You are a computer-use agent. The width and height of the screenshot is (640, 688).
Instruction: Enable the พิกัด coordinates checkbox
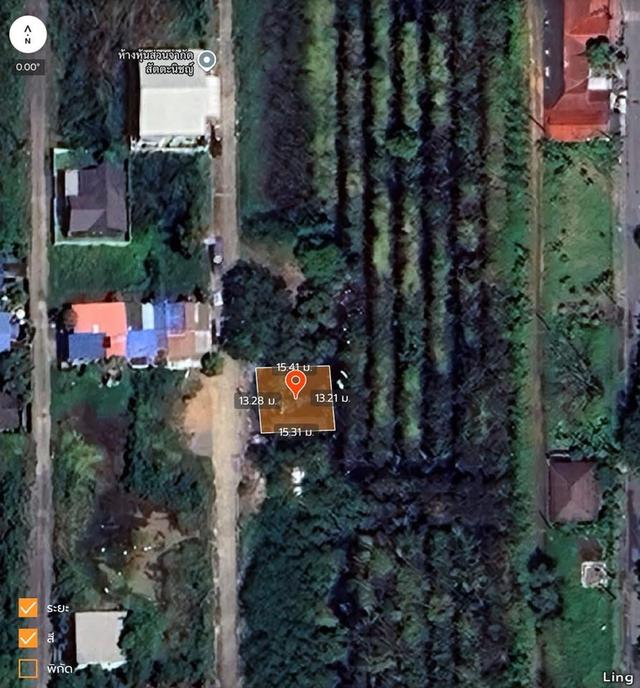(28, 667)
